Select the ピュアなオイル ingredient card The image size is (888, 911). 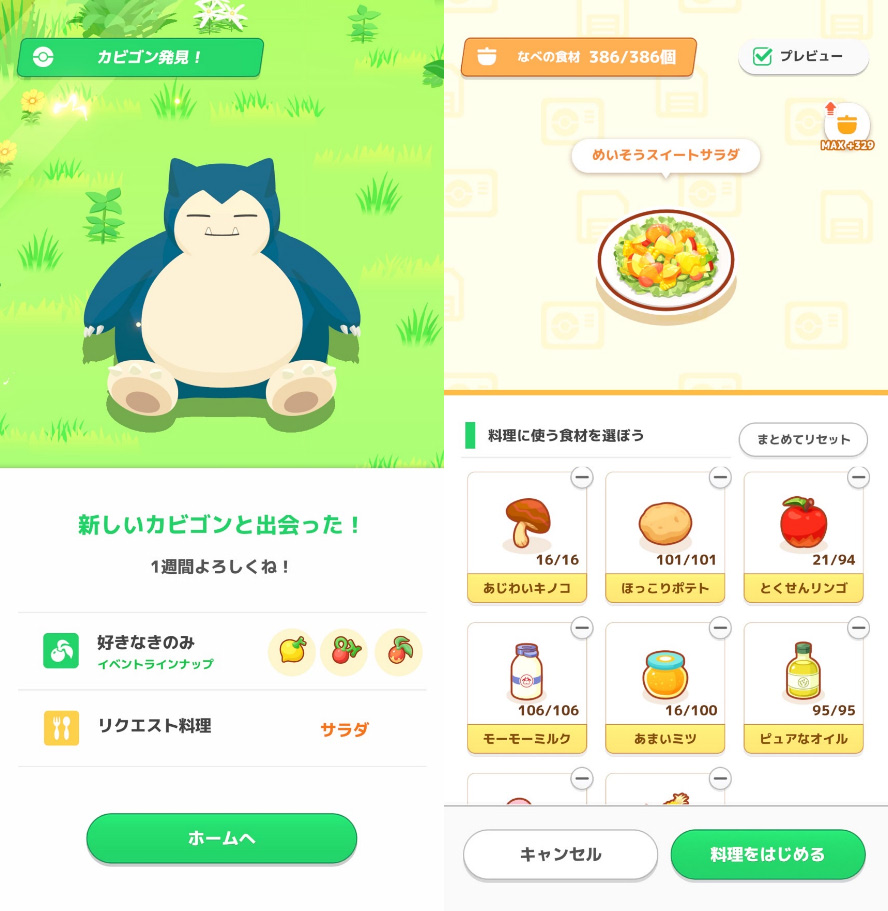click(x=803, y=687)
